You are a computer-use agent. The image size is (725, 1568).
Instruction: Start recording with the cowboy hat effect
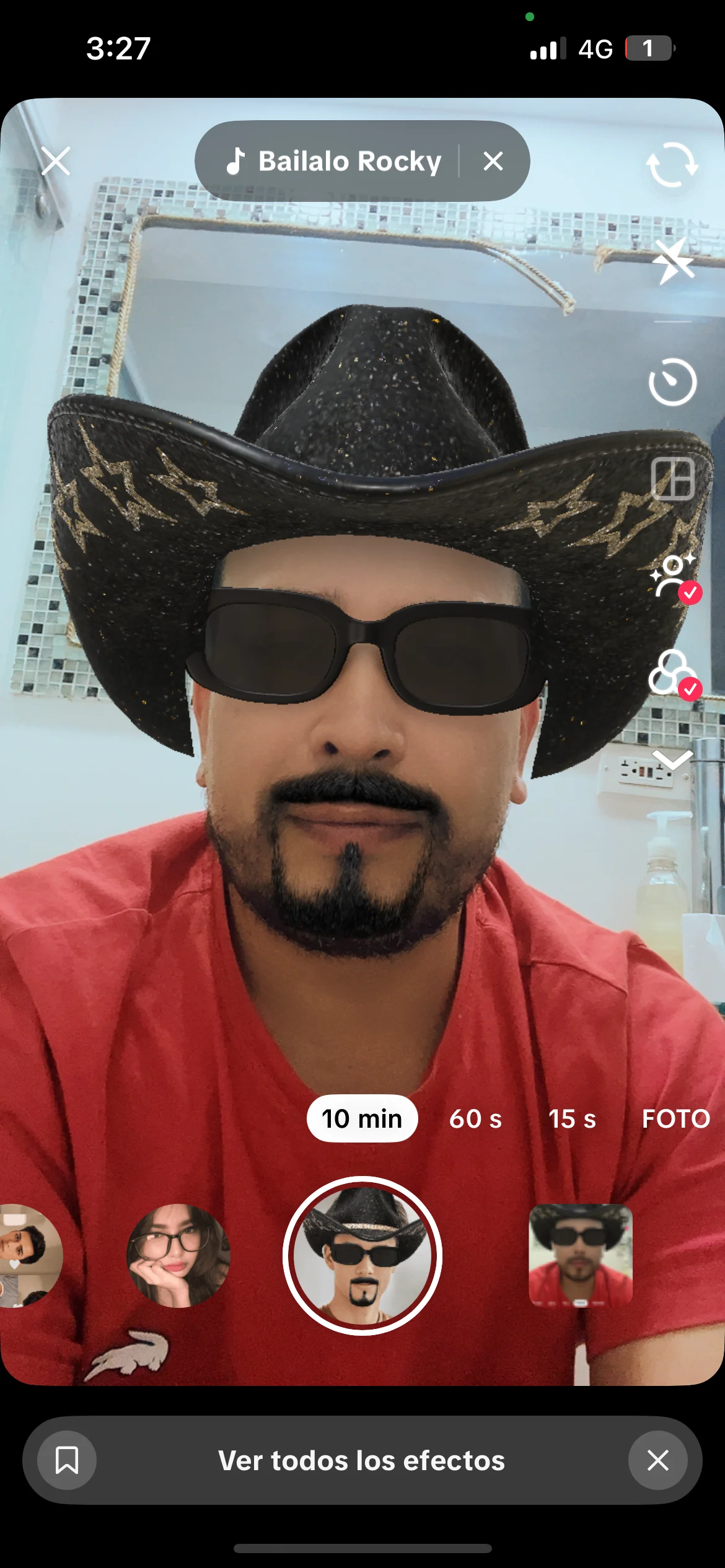click(x=362, y=1255)
